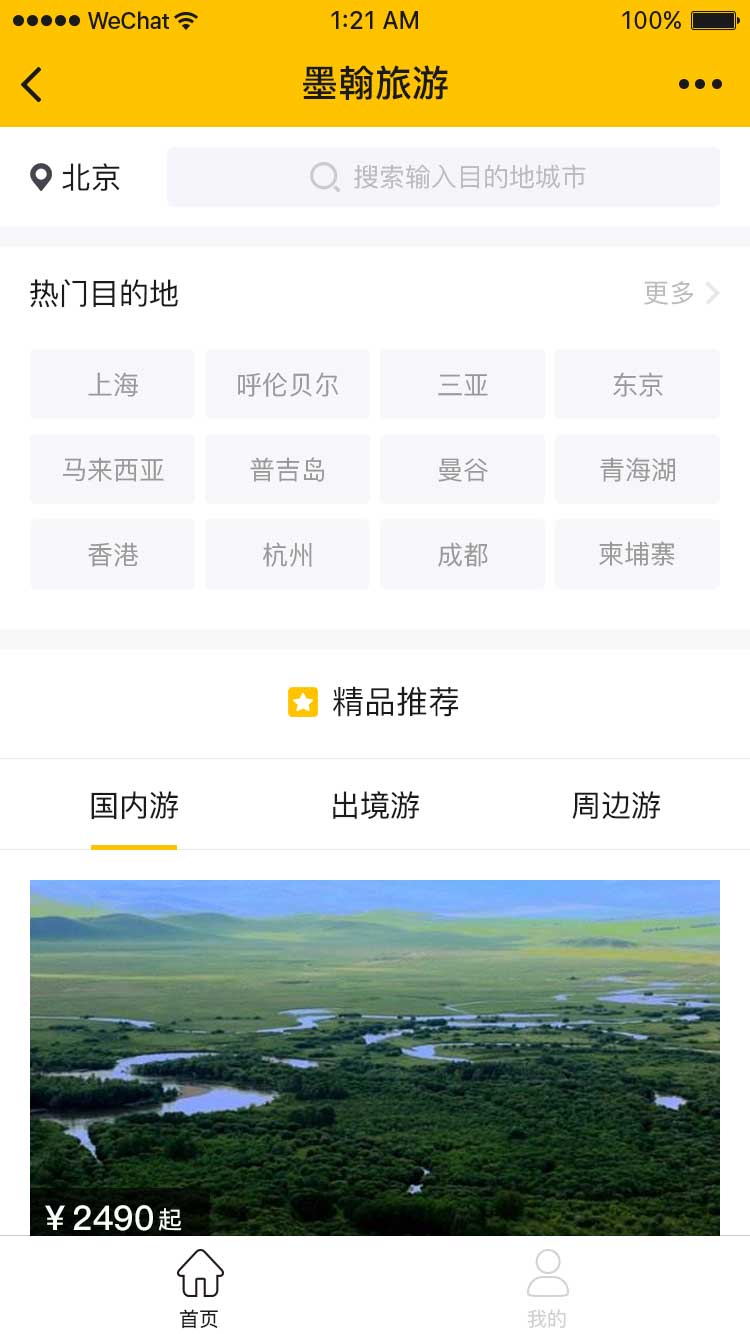Open 青海湖 destination

[637, 469]
